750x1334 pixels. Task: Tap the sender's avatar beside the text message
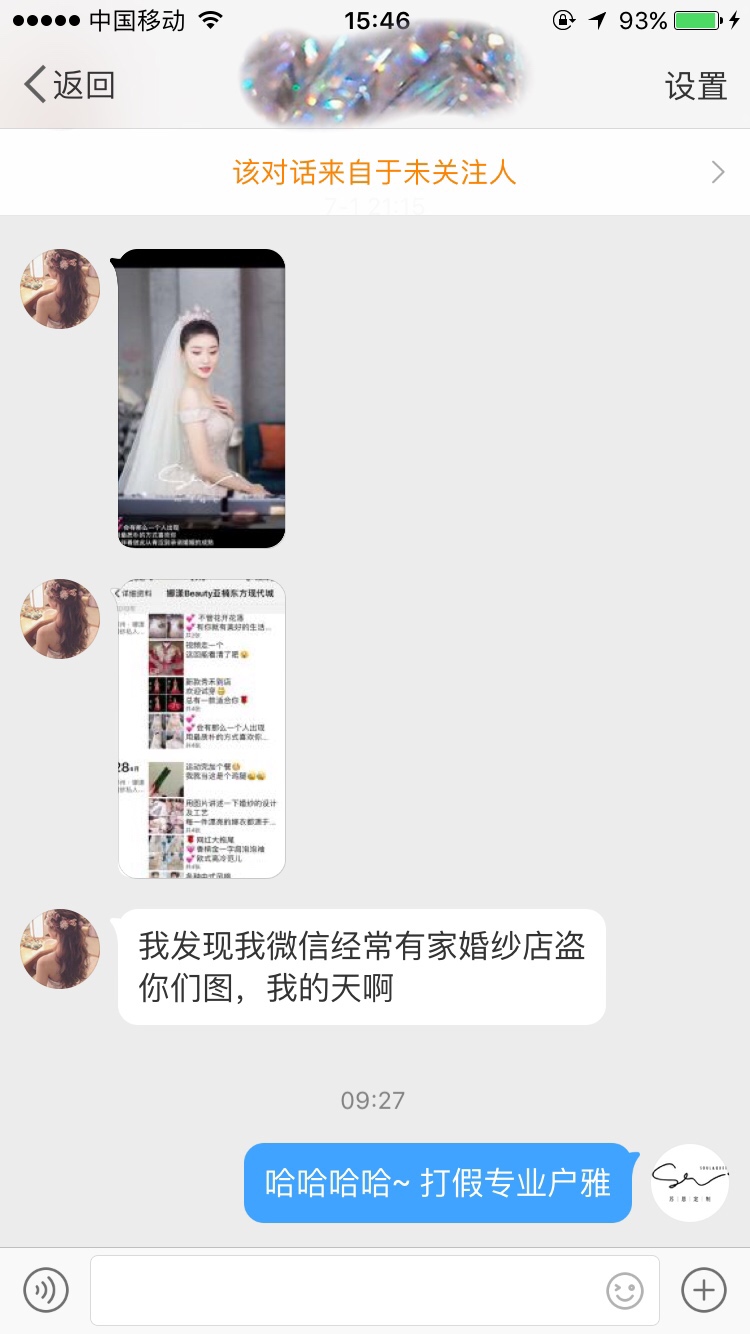61,949
